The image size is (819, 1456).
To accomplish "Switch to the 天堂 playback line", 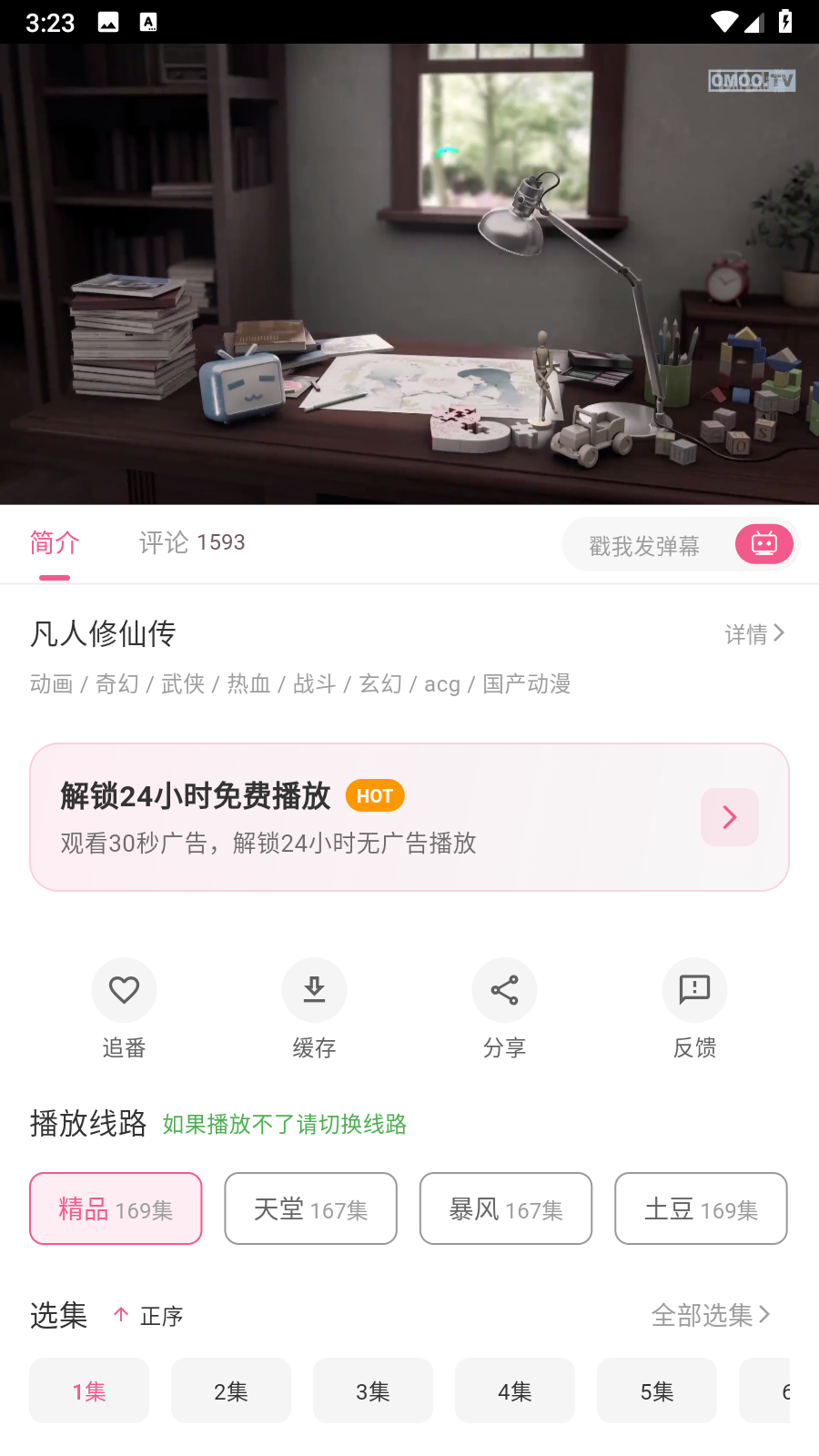I will point(310,1208).
